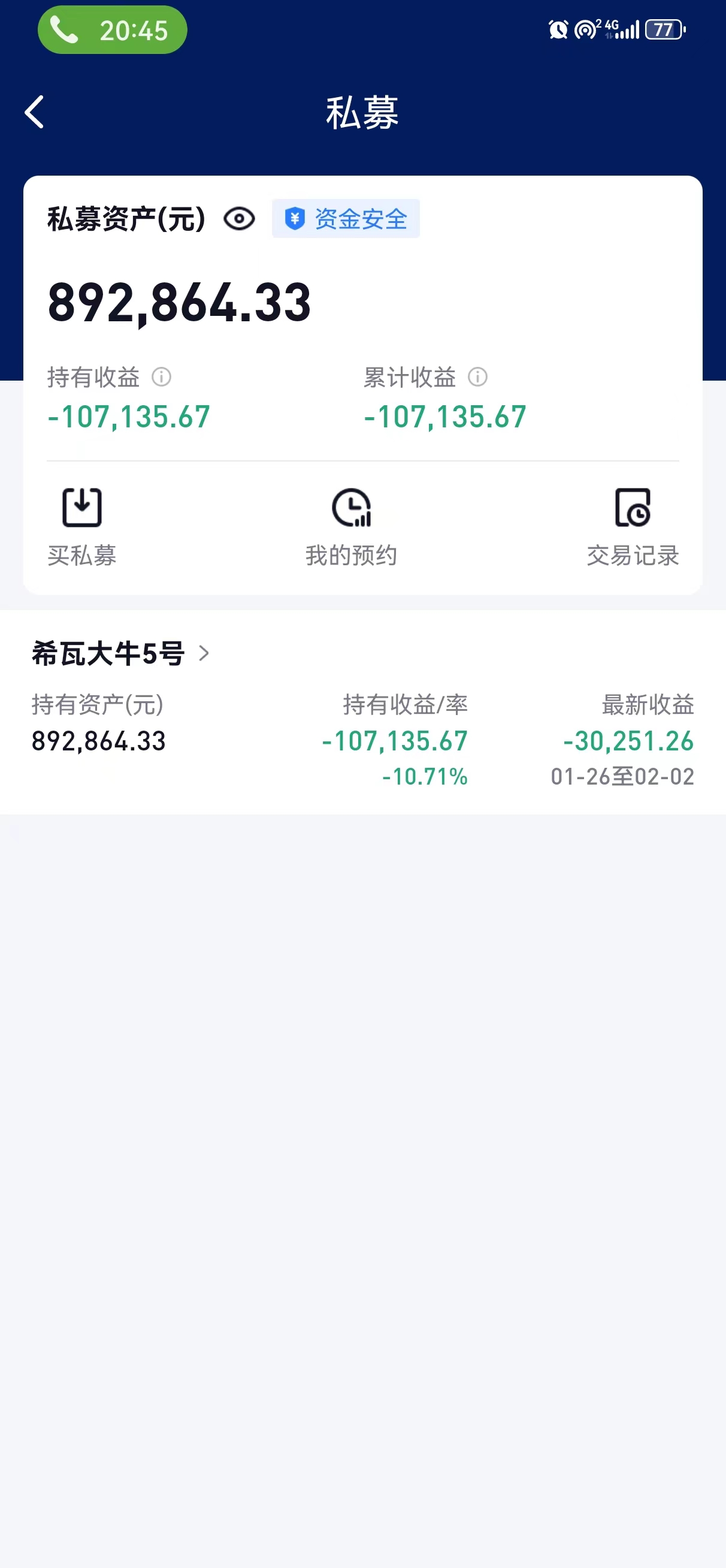Image resolution: width=726 pixels, height=1568 pixels.
Task: Show info about 累计收益
Action: [x=478, y=377]
